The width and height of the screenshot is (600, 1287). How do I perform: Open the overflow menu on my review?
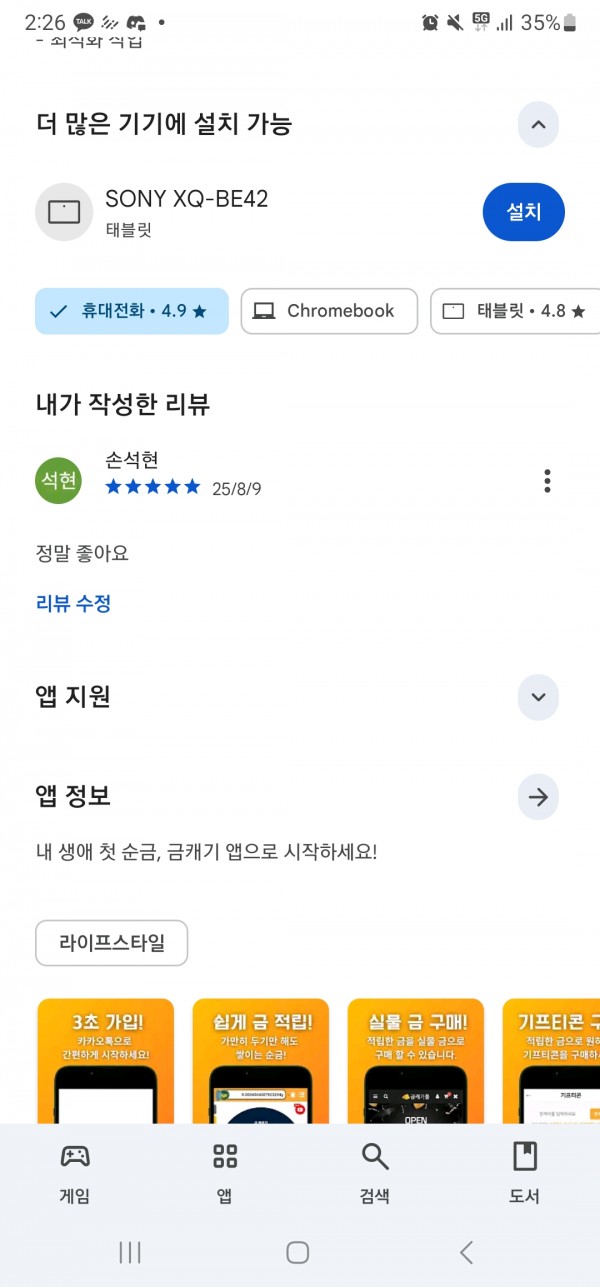pos(547,481)
